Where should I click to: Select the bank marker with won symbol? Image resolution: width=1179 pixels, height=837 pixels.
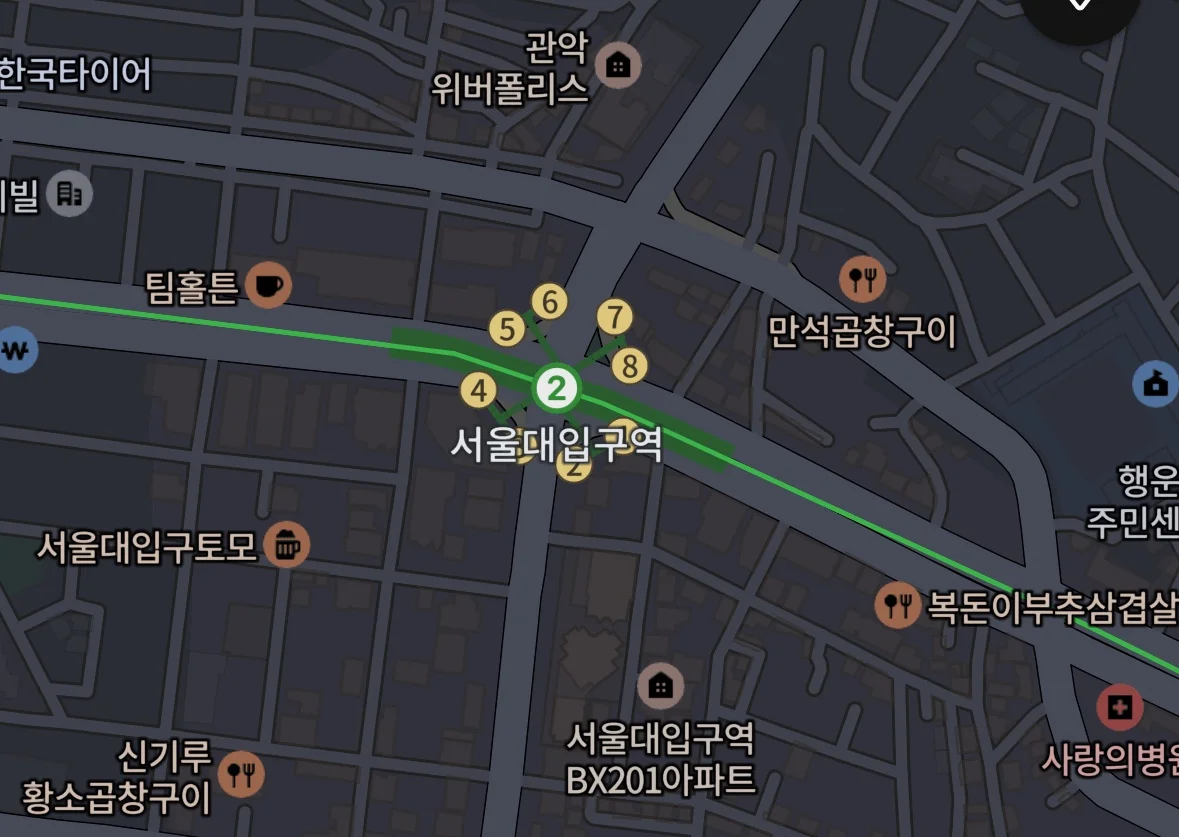coord(14,351)
